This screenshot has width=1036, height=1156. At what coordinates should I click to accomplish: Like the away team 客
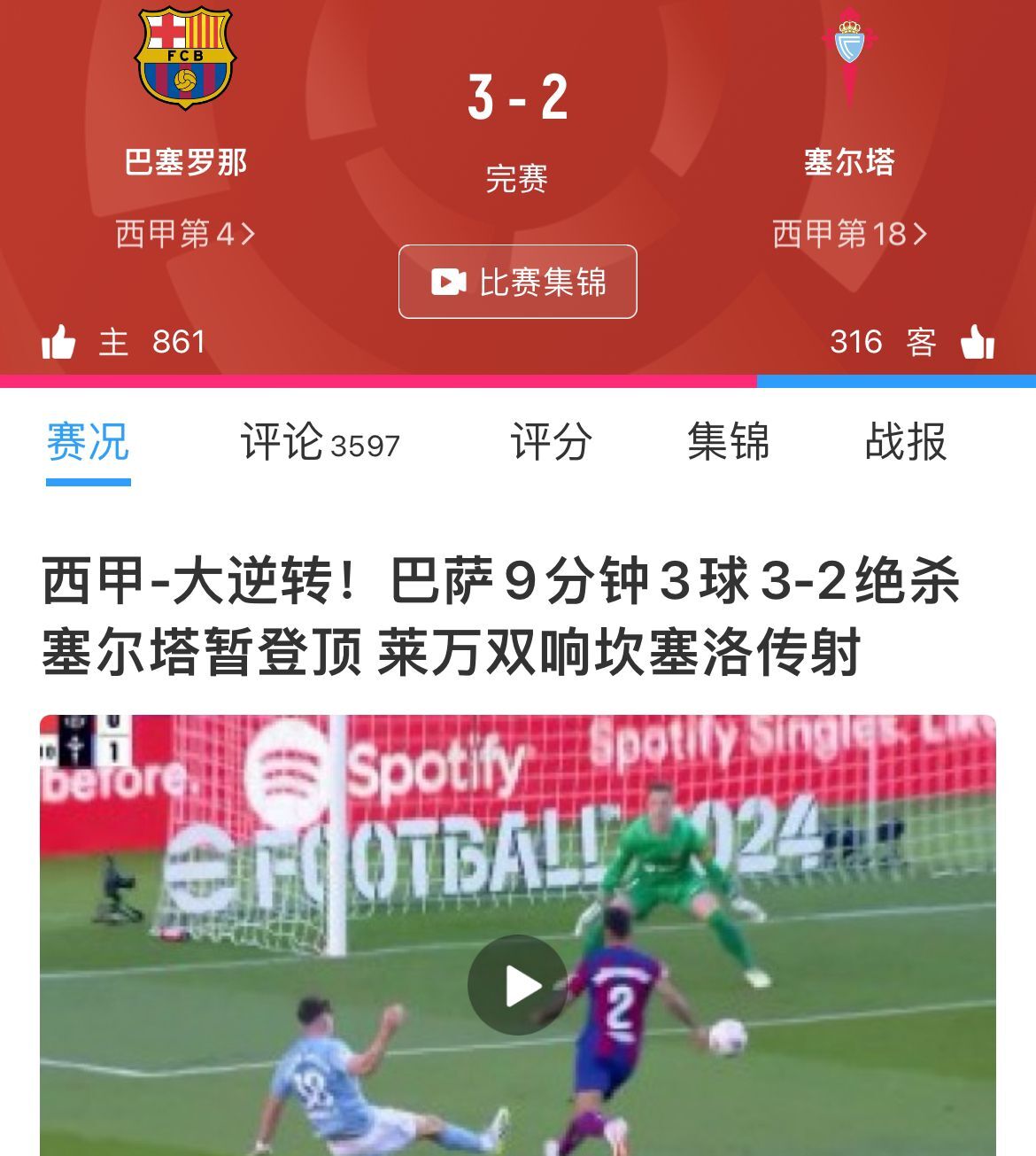point(978,342)
